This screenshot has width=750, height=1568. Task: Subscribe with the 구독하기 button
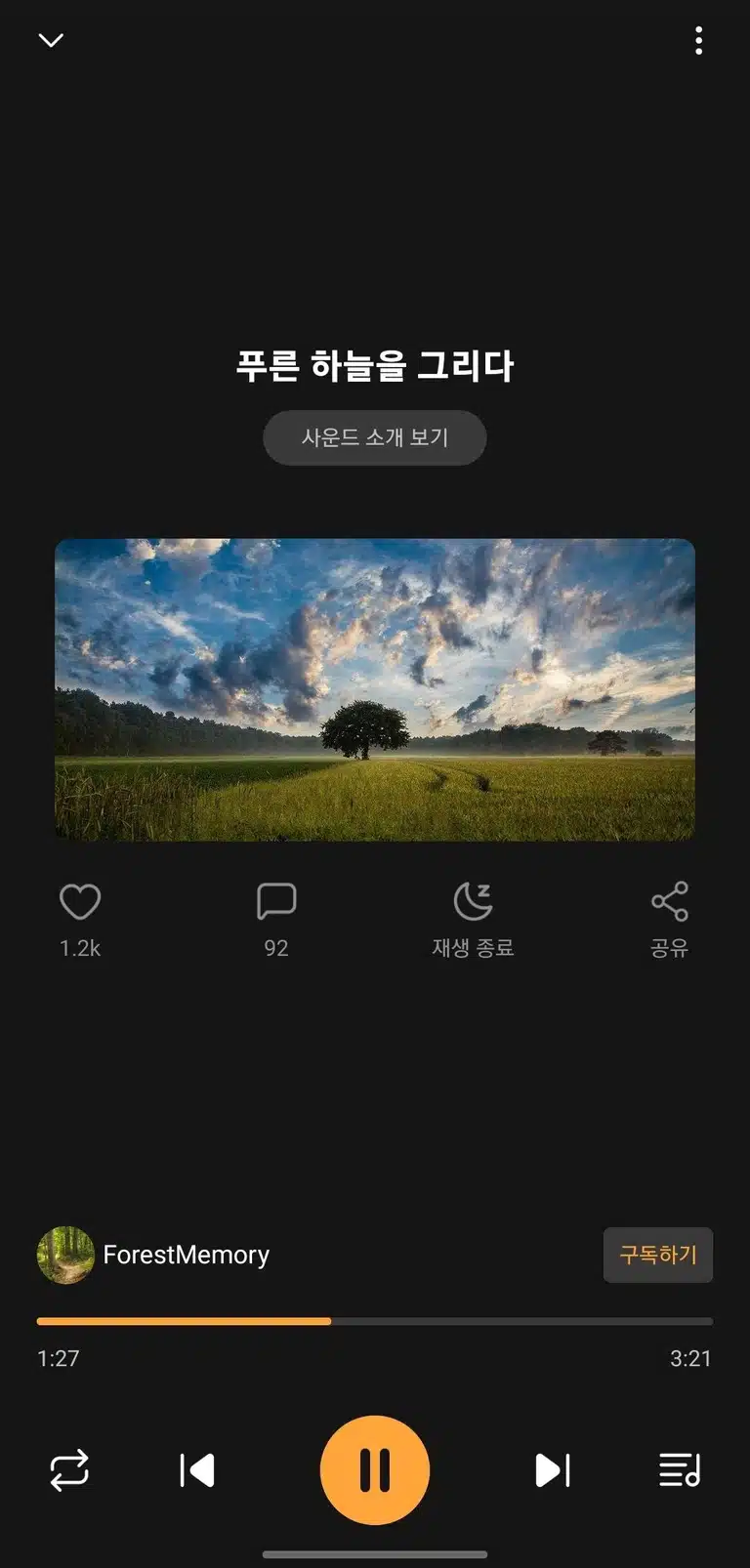658,1255
